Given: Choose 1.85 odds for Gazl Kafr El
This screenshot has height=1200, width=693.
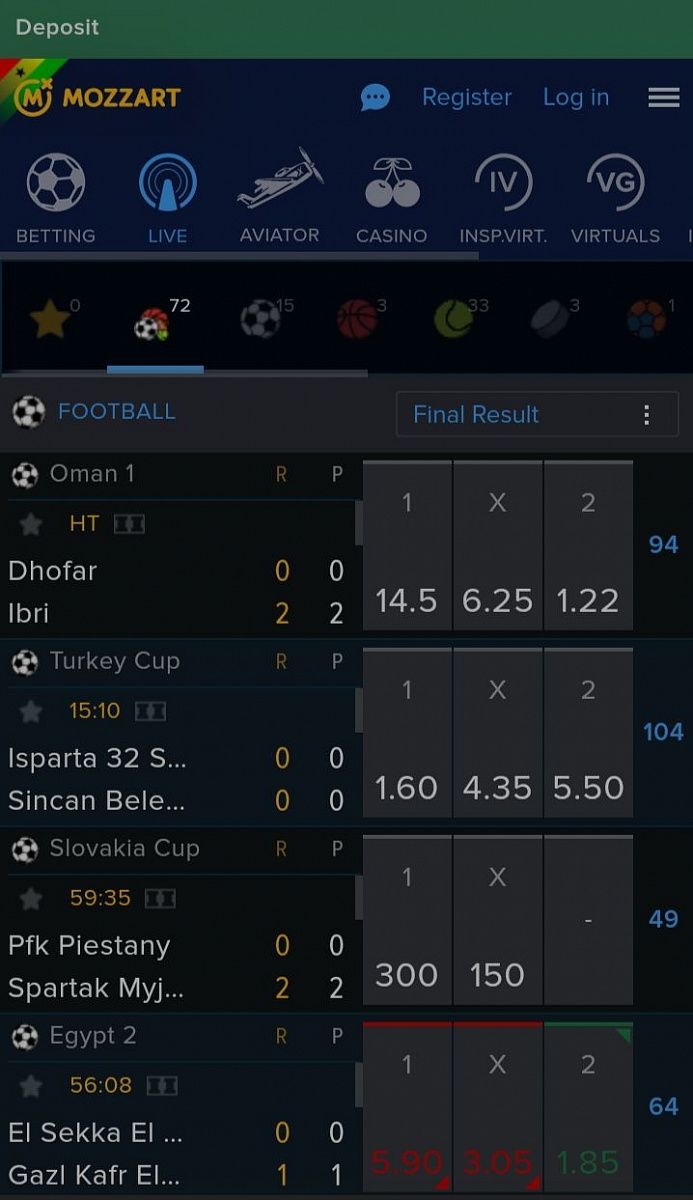Looking at the screenshot, I should pos(588,1107).
